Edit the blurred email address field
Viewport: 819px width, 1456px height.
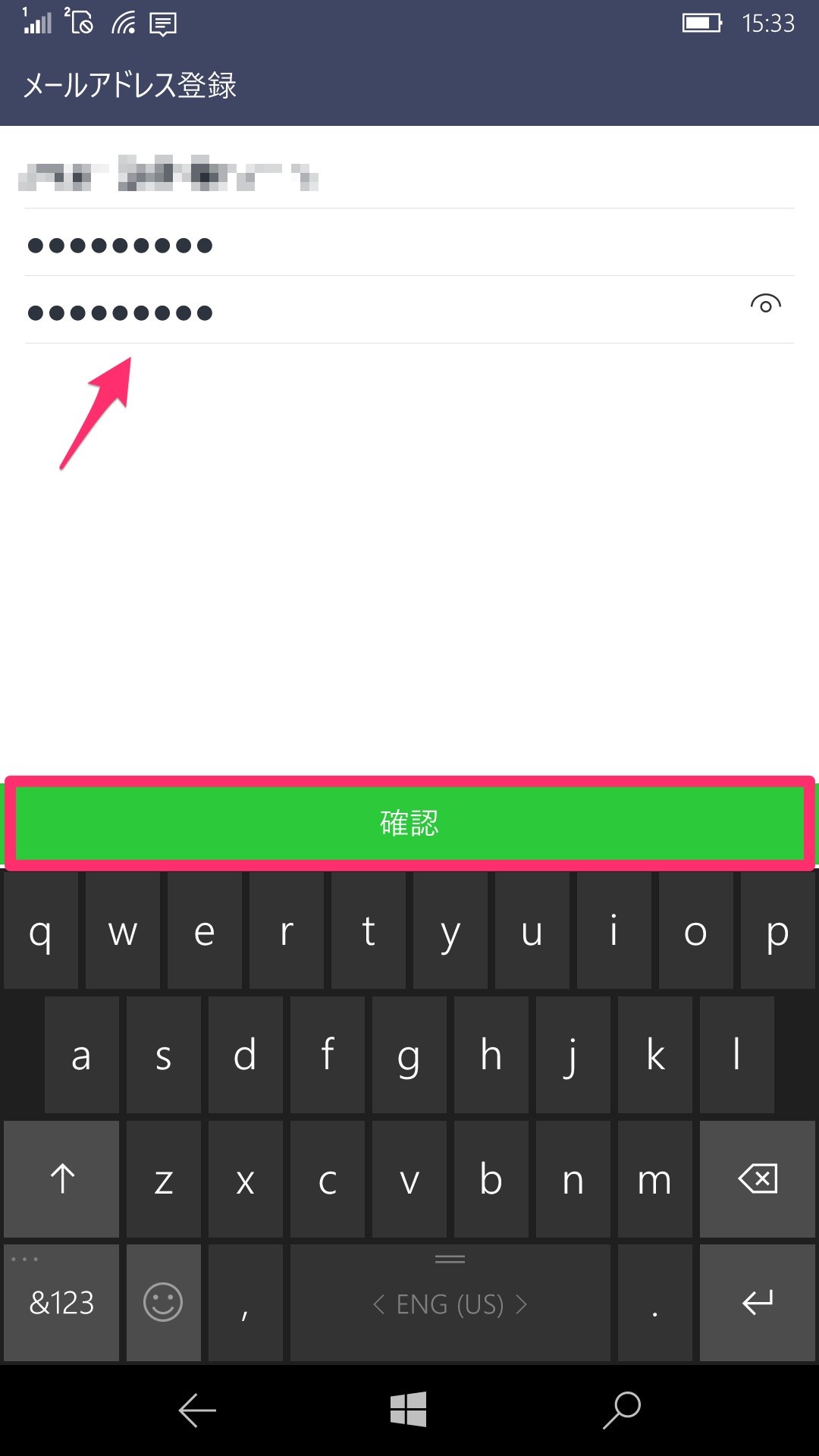coord(409,174)
